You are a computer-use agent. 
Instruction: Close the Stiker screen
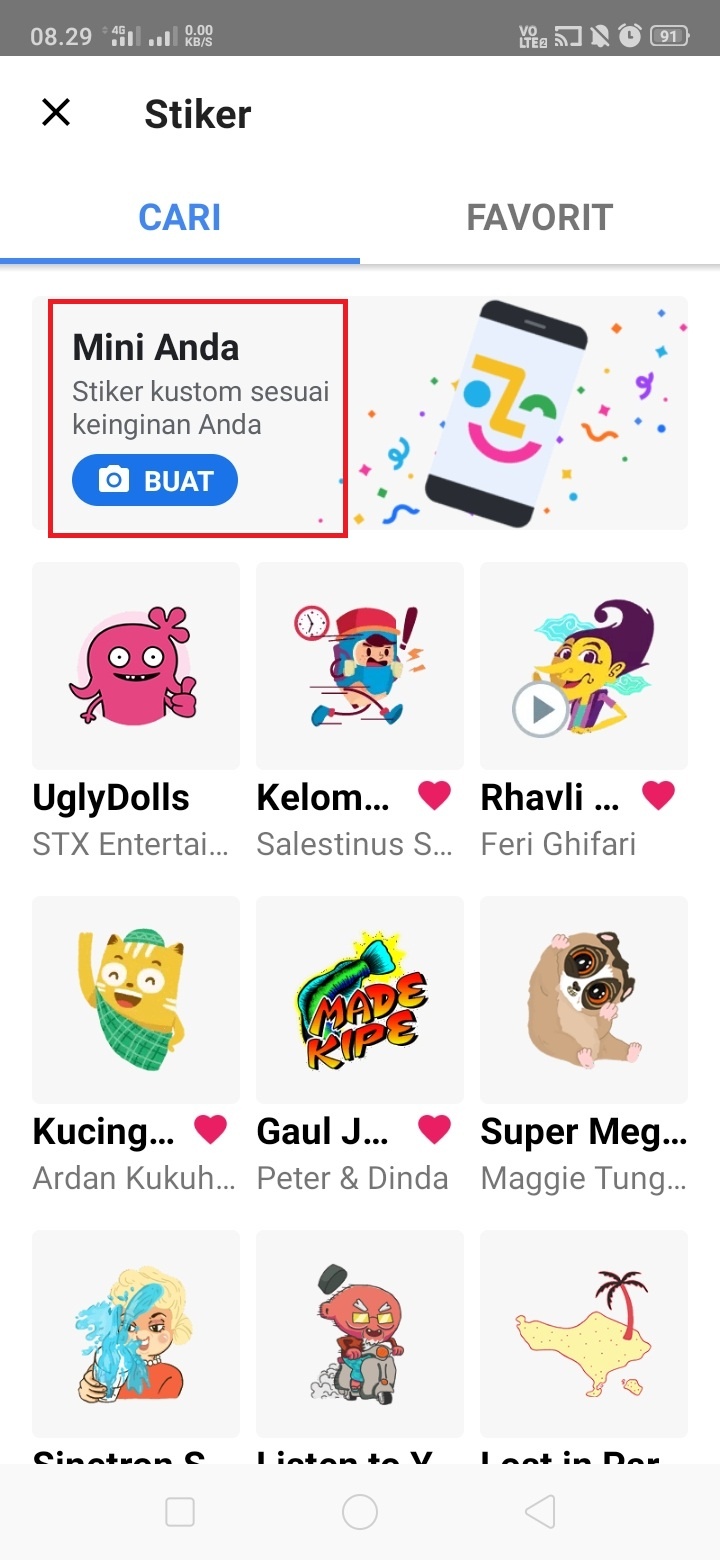click(x=56, y=113)
